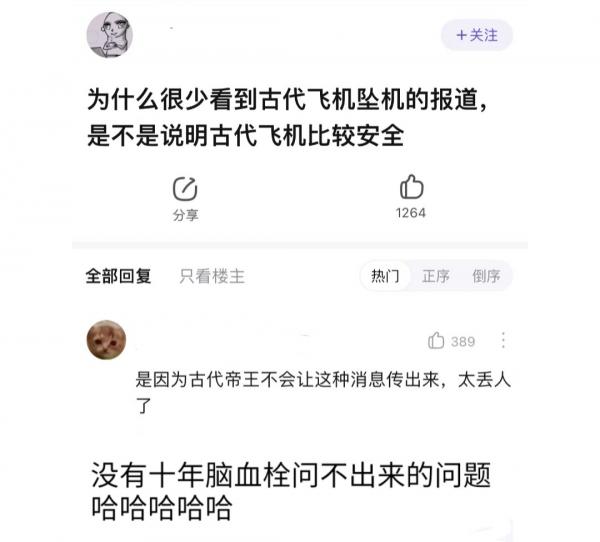Open the post author's avatar
Image resolution: width=600 pixels, height=542 pixels.
click(x=109, y=35)
